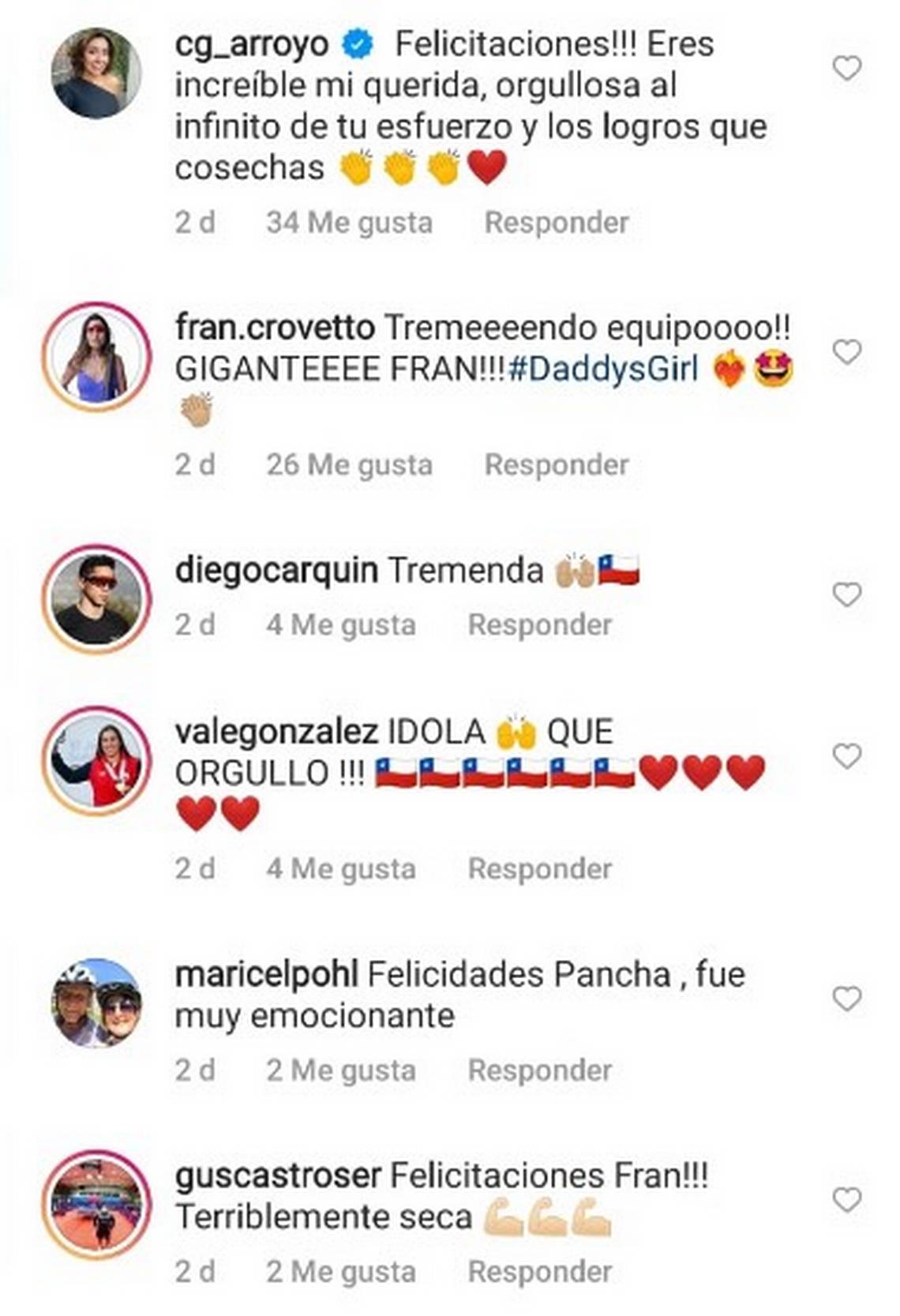The height and width of the screenshot is (1316, 900).
Task: Like fran.crovetto's comment
Action: point(846,351)
